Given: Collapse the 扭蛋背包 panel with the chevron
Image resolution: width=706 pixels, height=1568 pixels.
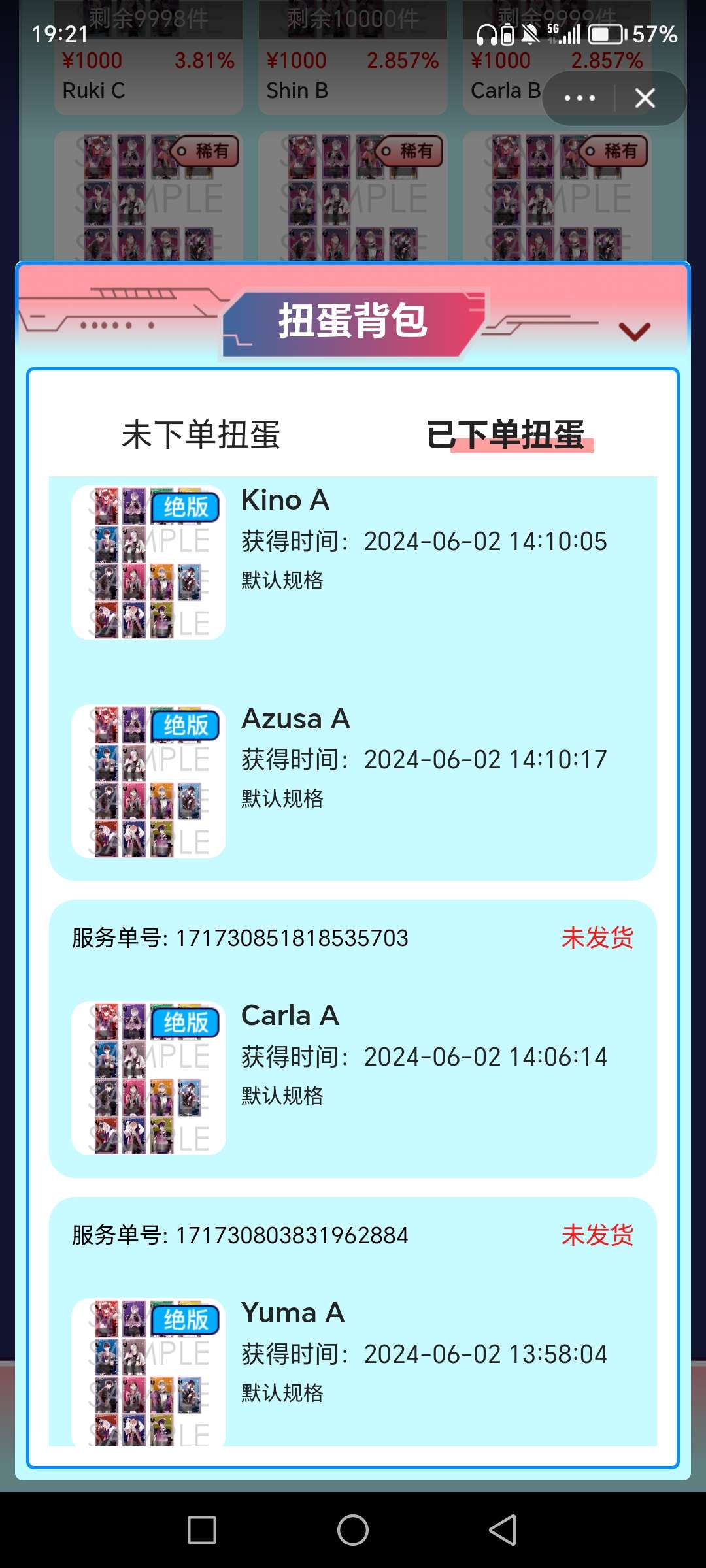Looking at the screenshot, I should [635, 331].
